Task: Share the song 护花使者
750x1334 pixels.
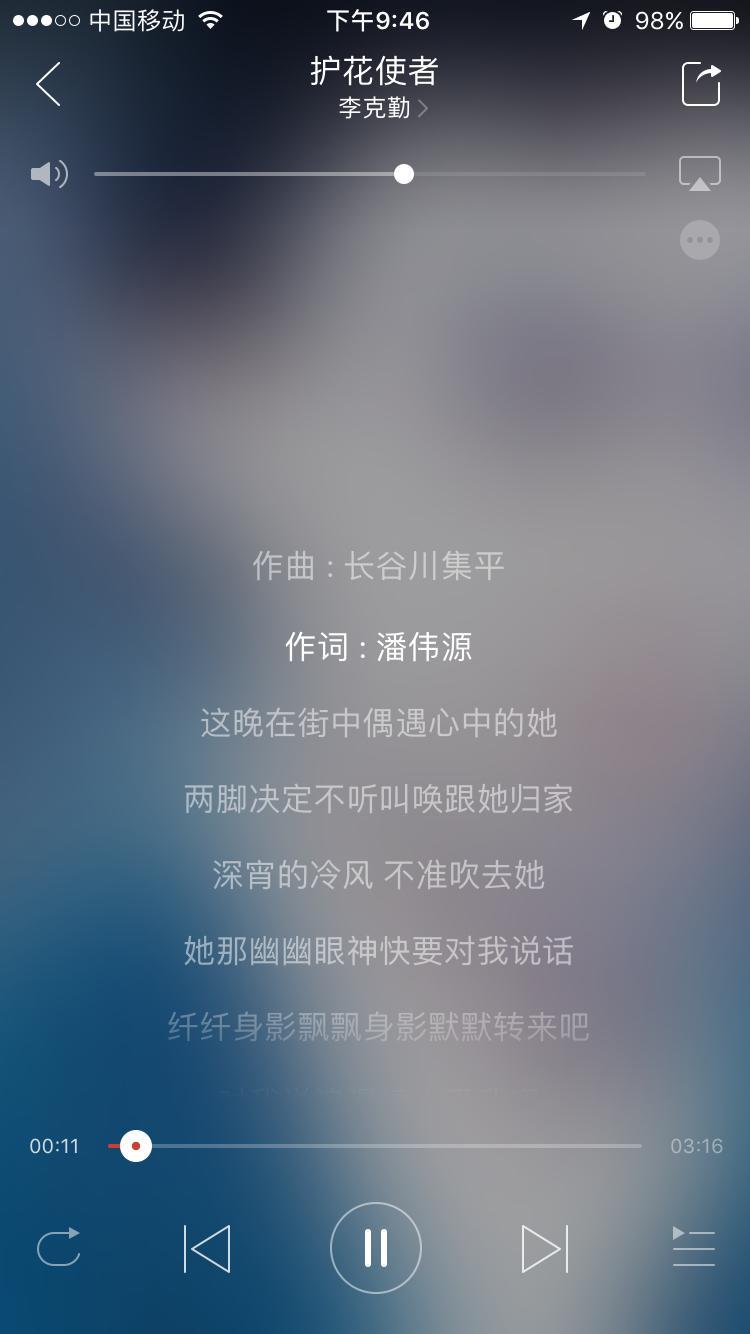Action: tap(701, 84)
